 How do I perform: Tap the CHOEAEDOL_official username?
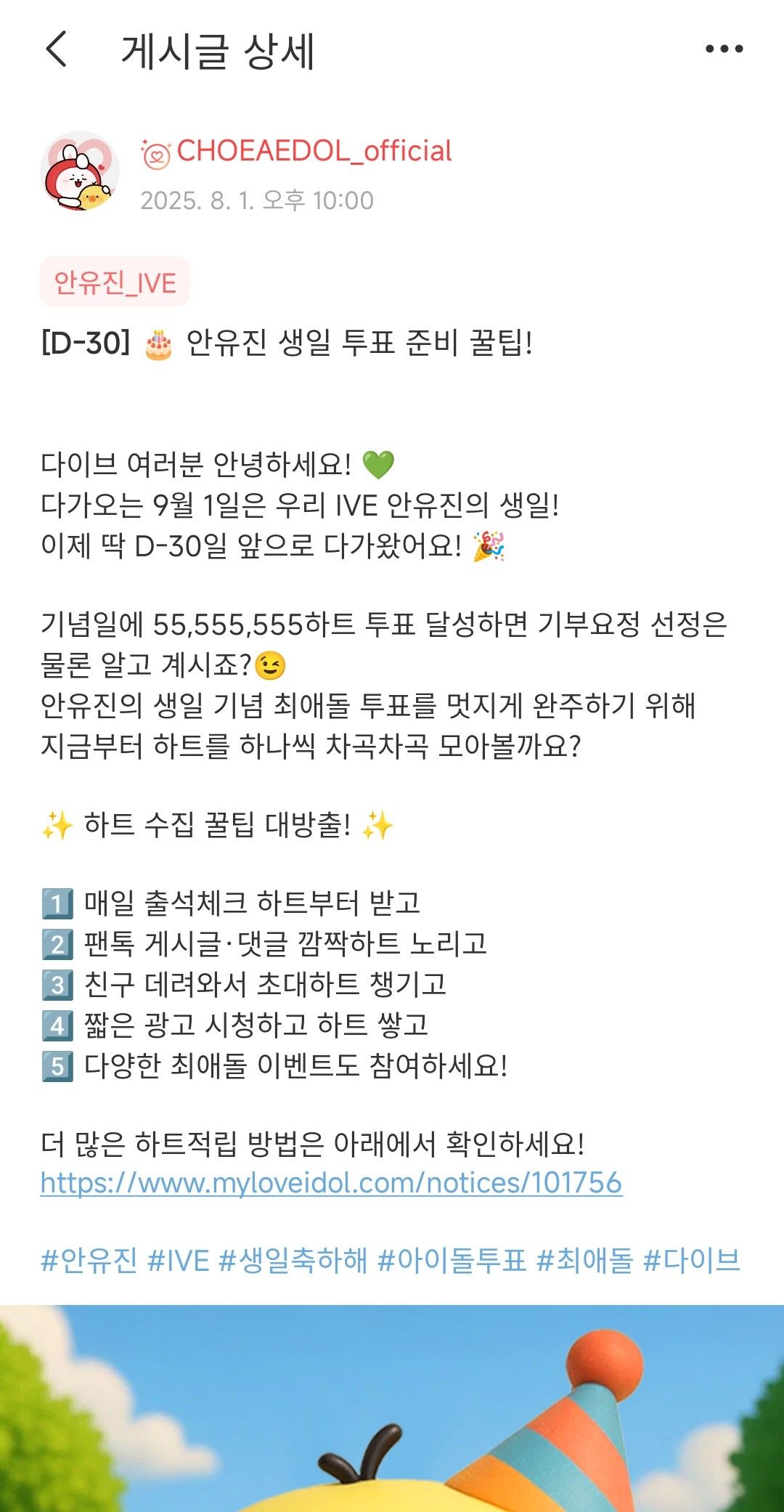[x=314, y=151]
